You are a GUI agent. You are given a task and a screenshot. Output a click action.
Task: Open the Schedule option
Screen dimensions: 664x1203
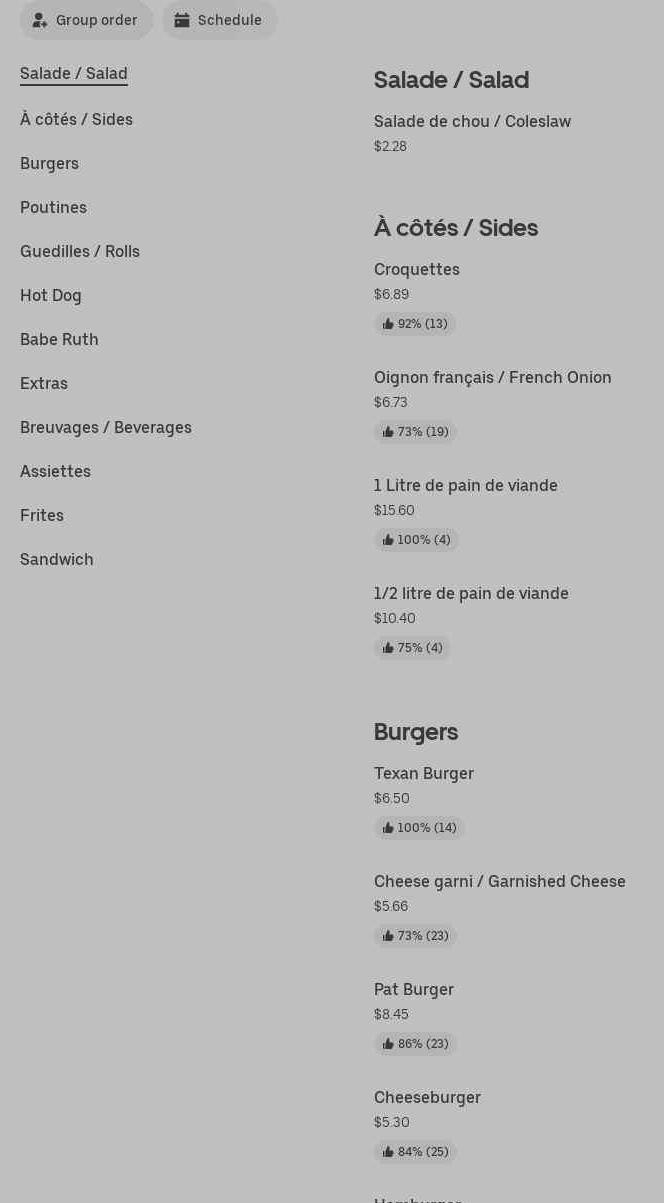click(x=220, y=20)
